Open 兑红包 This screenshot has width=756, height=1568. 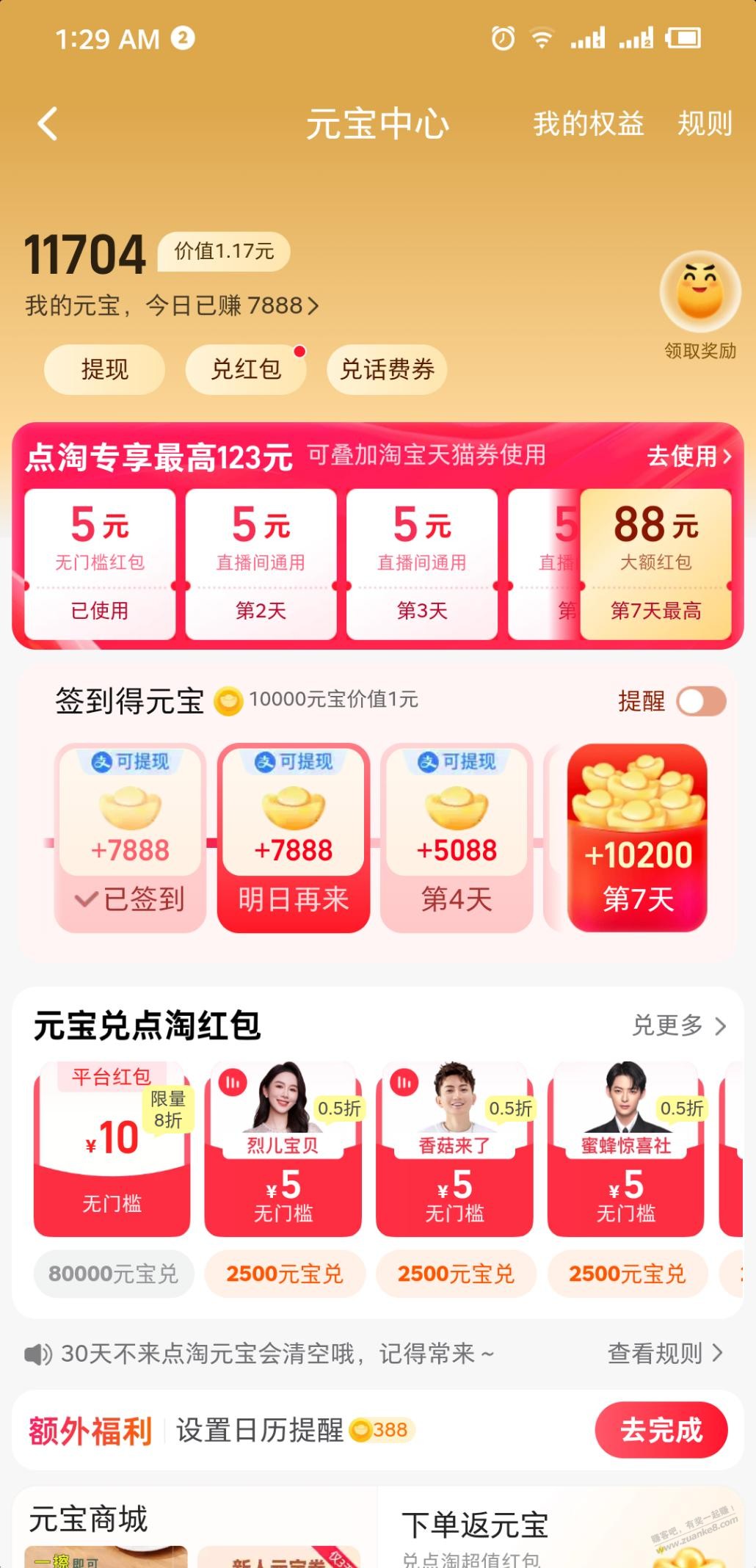(x=246, y=369)
